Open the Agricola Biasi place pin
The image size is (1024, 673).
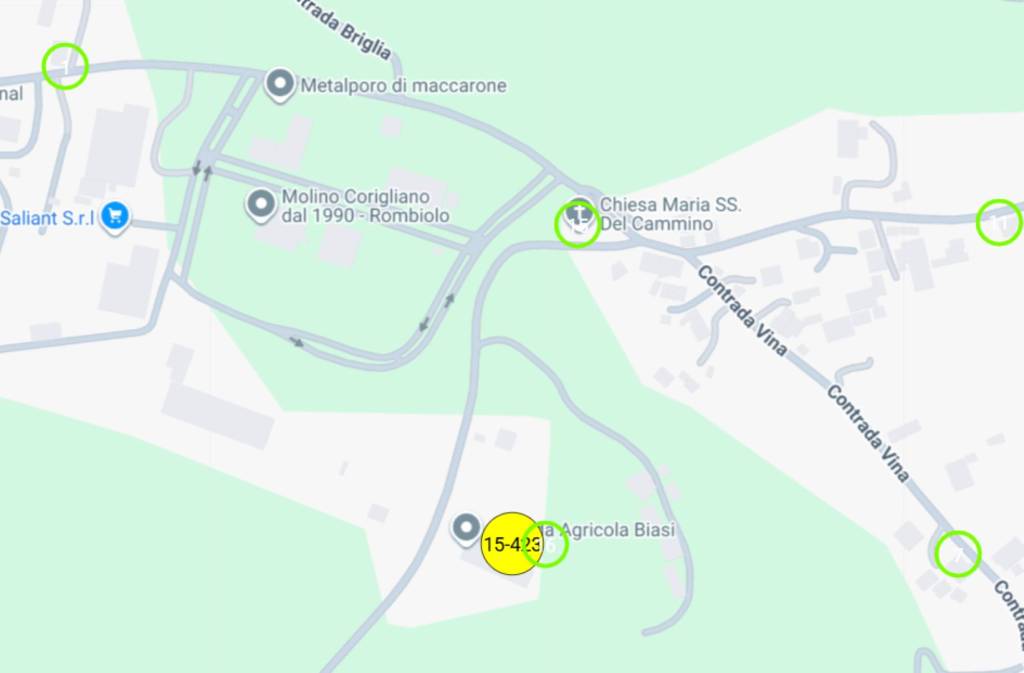pos(466,528)
